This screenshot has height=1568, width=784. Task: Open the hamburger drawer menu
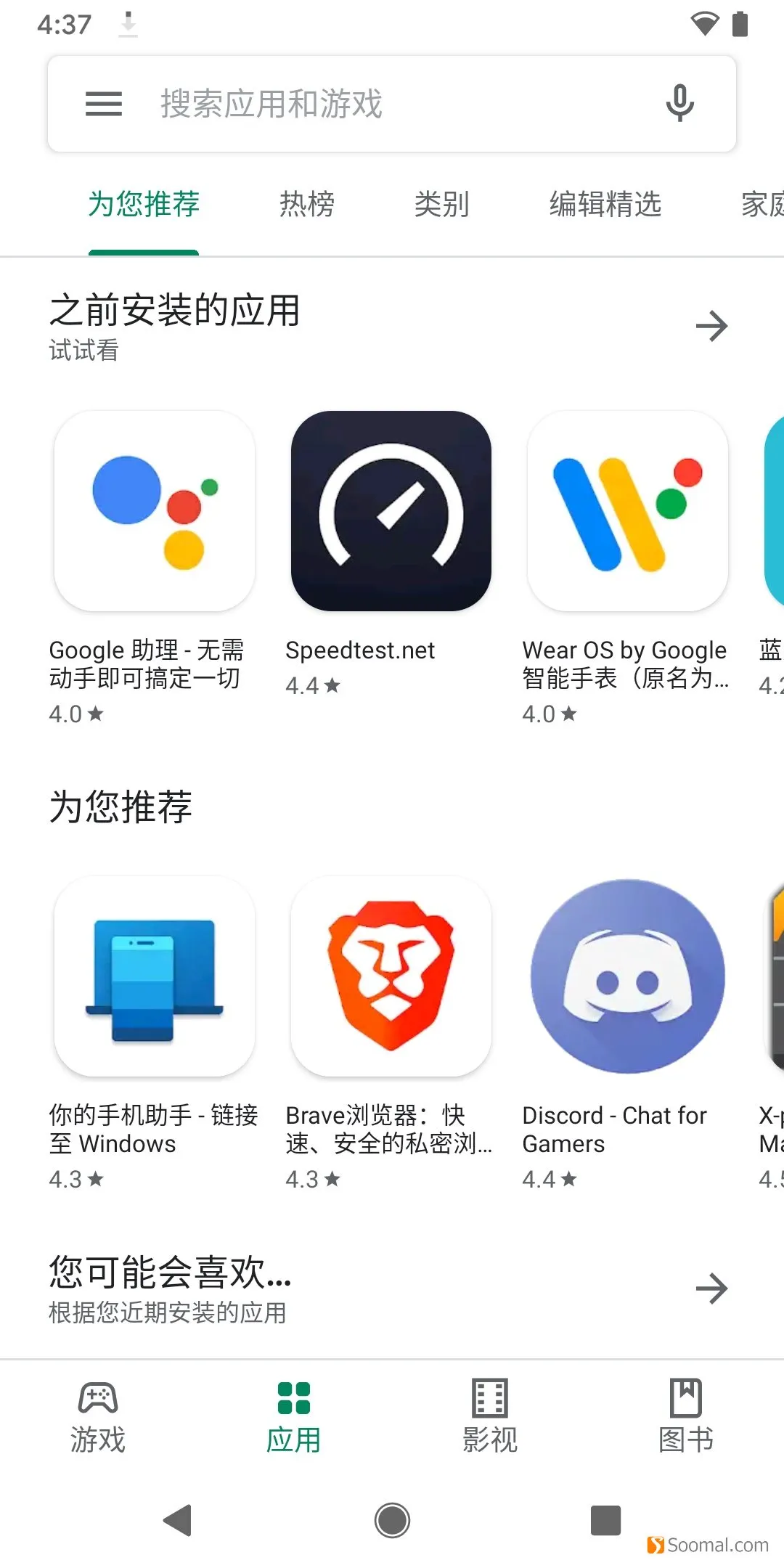point(104,104)
